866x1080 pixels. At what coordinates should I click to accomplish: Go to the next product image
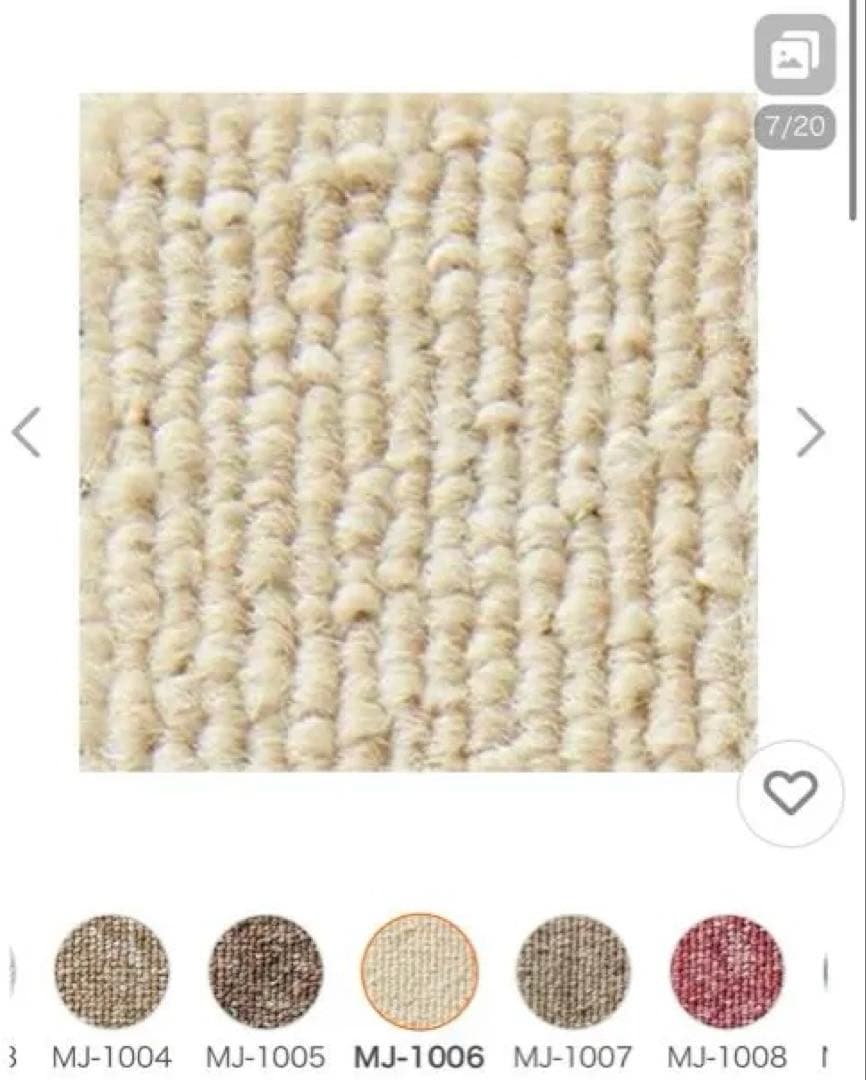pyautogui.click(x=810, y=432)
